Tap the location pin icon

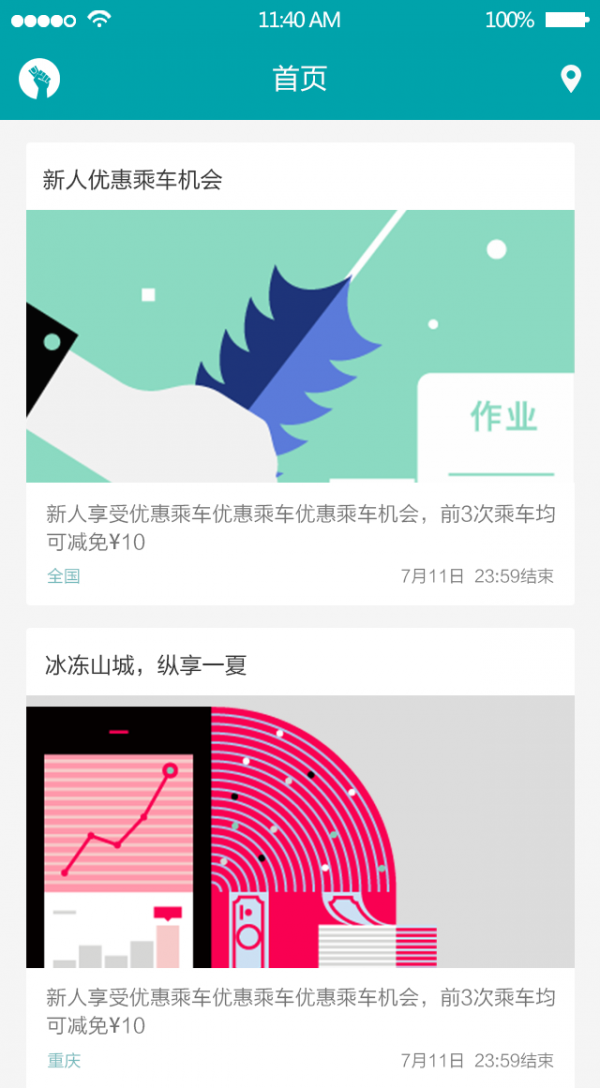[570, 79]
